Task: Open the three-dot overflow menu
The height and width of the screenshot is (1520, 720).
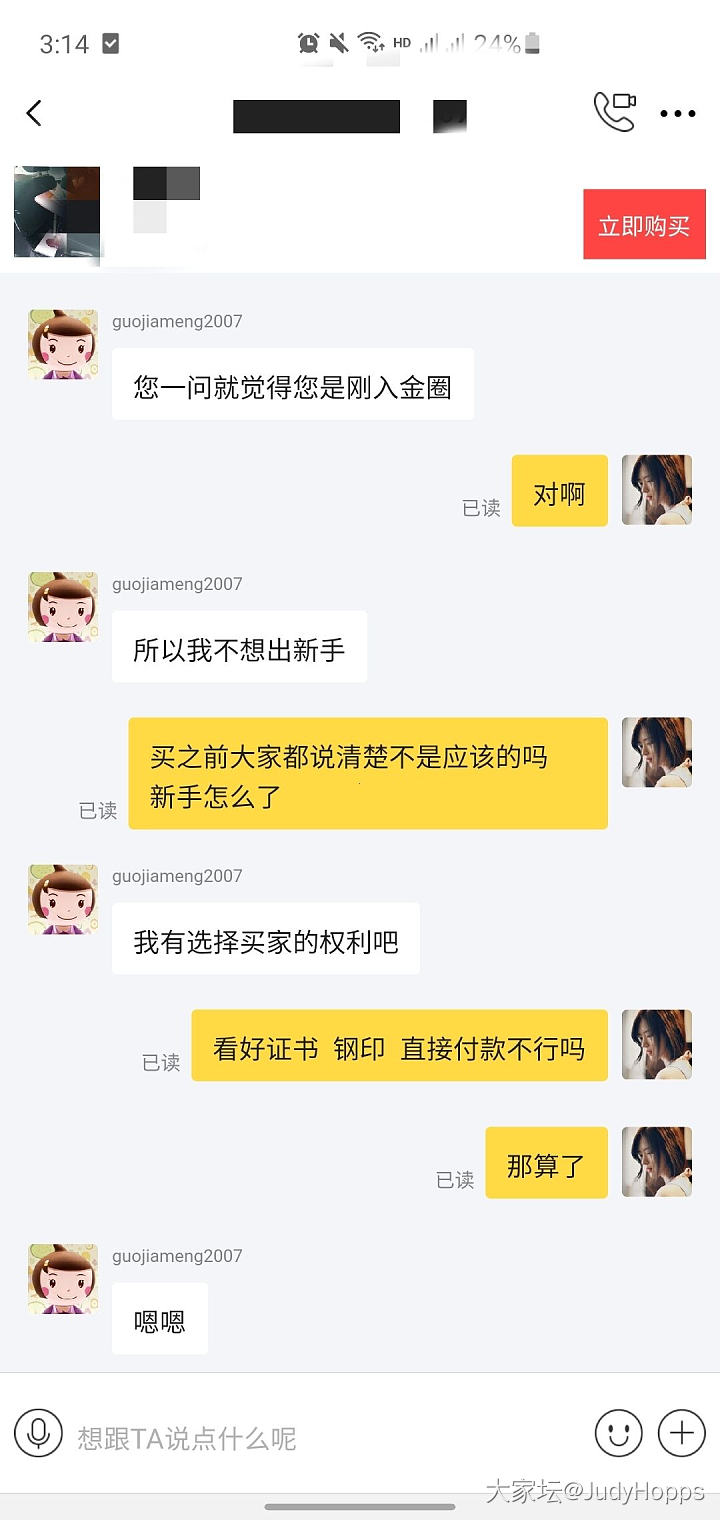Action: (677, 114)
